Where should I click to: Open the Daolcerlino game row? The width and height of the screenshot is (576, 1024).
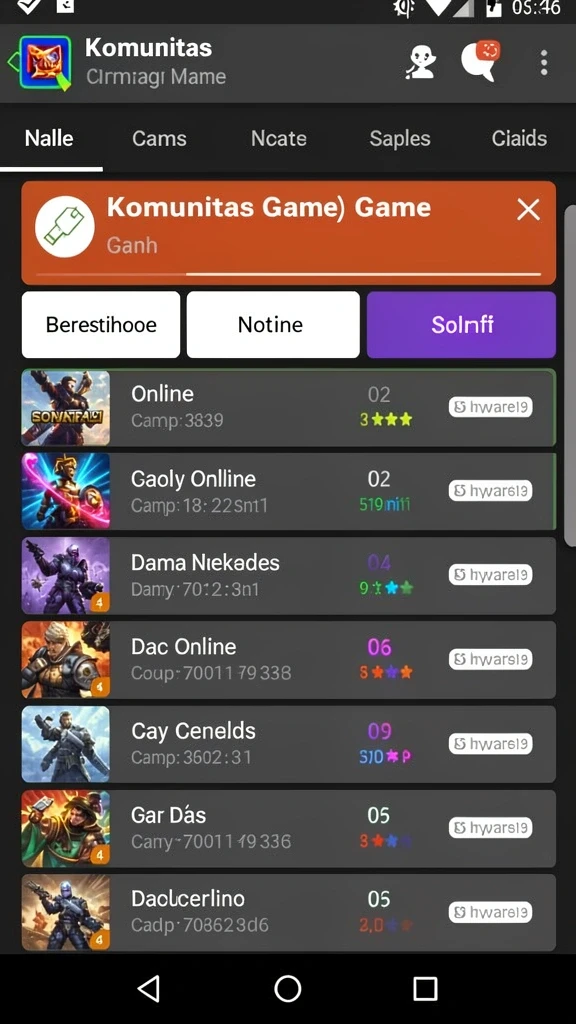pyautogui.click(x=288, y=912)
